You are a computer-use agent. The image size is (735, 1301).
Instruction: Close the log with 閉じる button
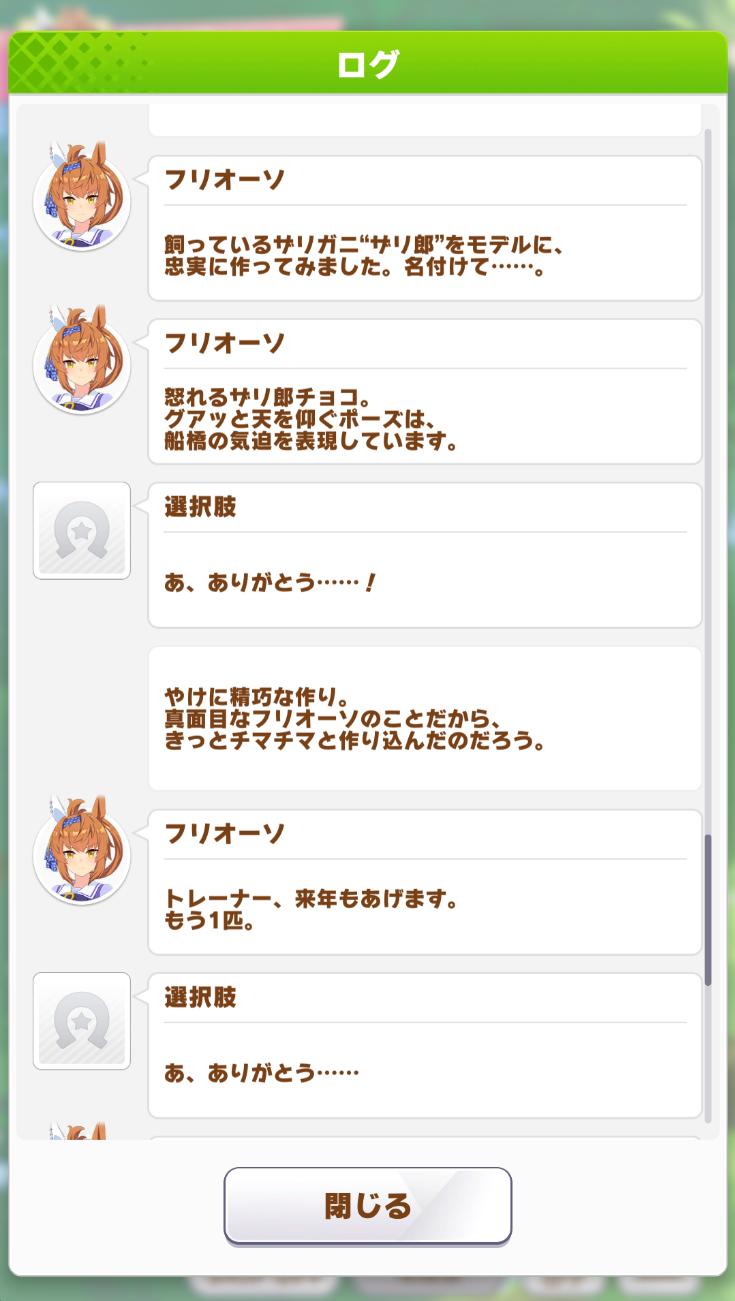coord(367,1205)
